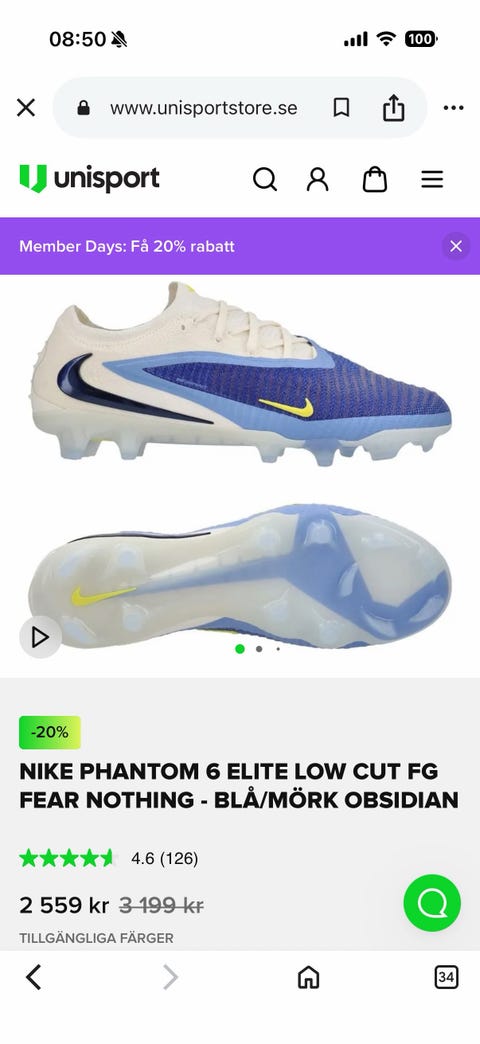
Task: View the shopping bag
Action: 375,179
